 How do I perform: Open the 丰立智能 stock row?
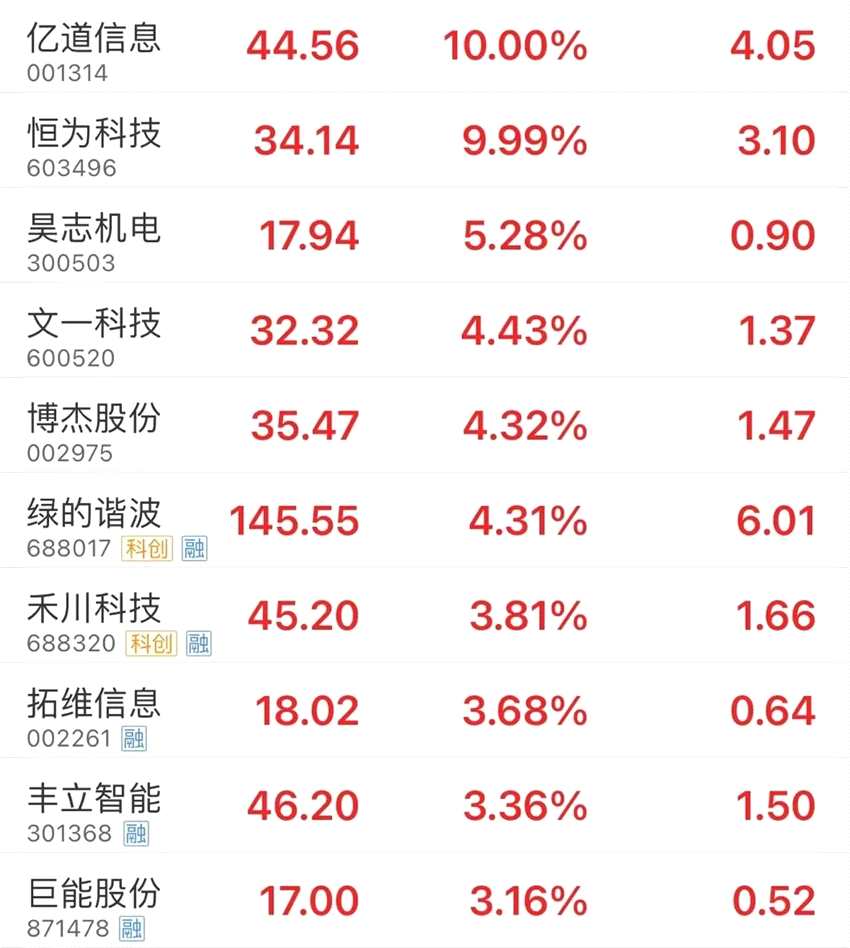click(94, 798)
